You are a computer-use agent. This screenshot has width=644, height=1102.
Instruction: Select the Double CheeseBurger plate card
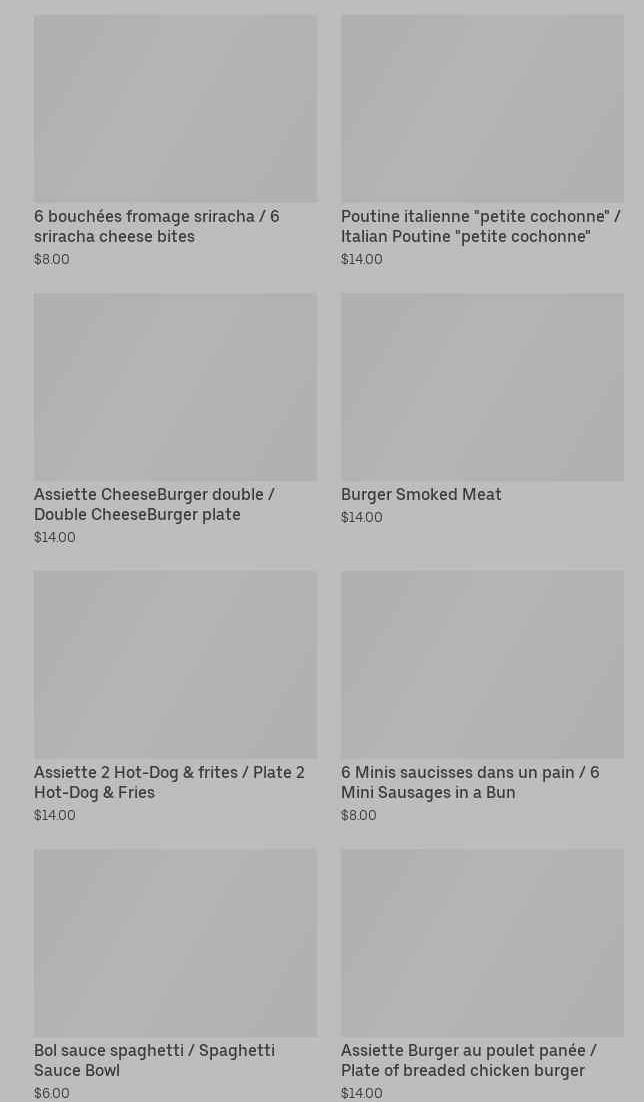tap(175, 388)
